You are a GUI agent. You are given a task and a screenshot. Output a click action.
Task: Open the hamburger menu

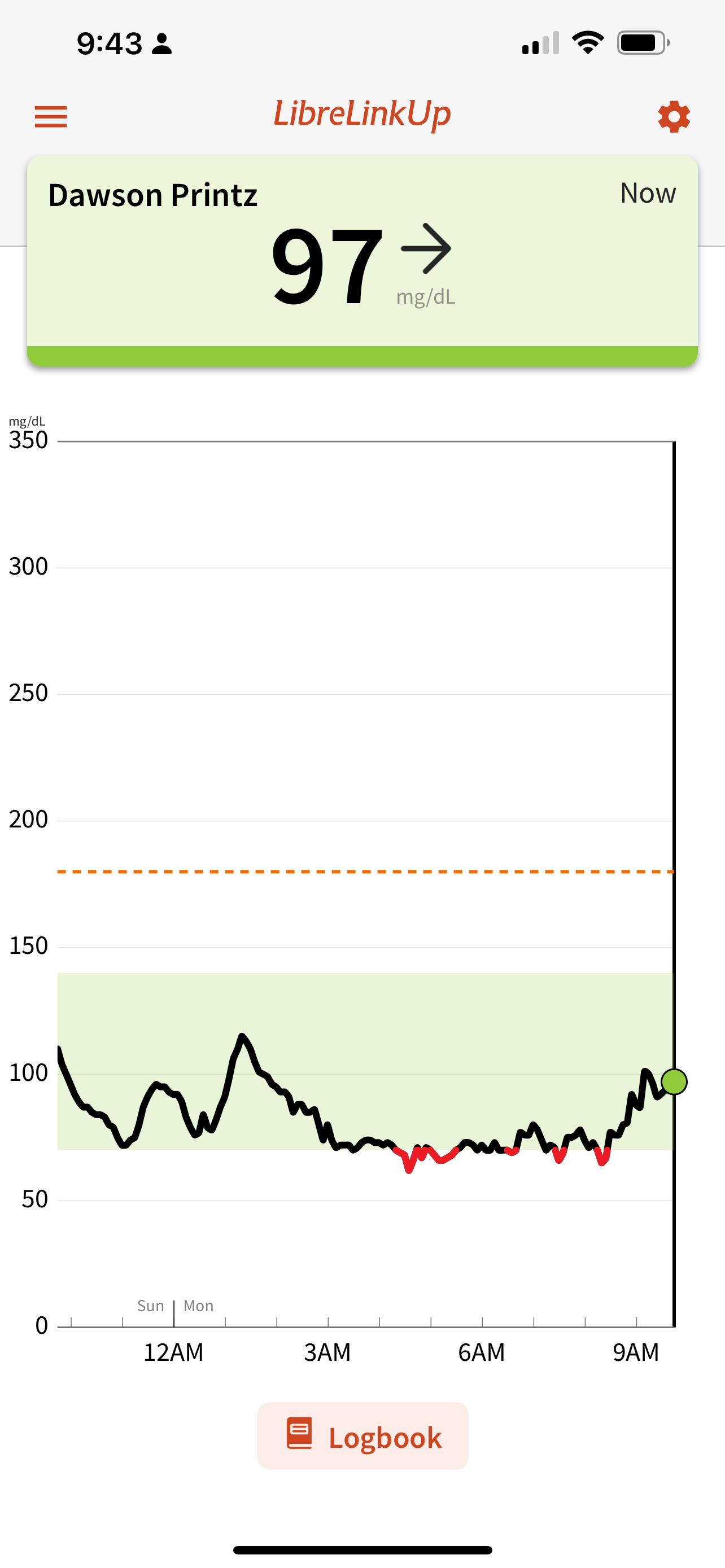coord(50,116)
